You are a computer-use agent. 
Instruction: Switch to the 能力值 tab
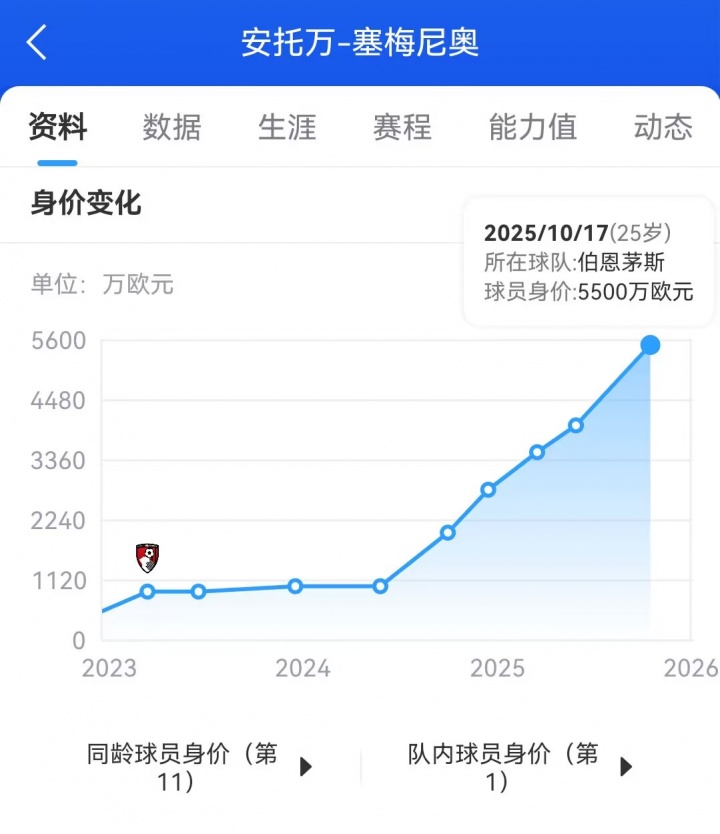(532, 127)
